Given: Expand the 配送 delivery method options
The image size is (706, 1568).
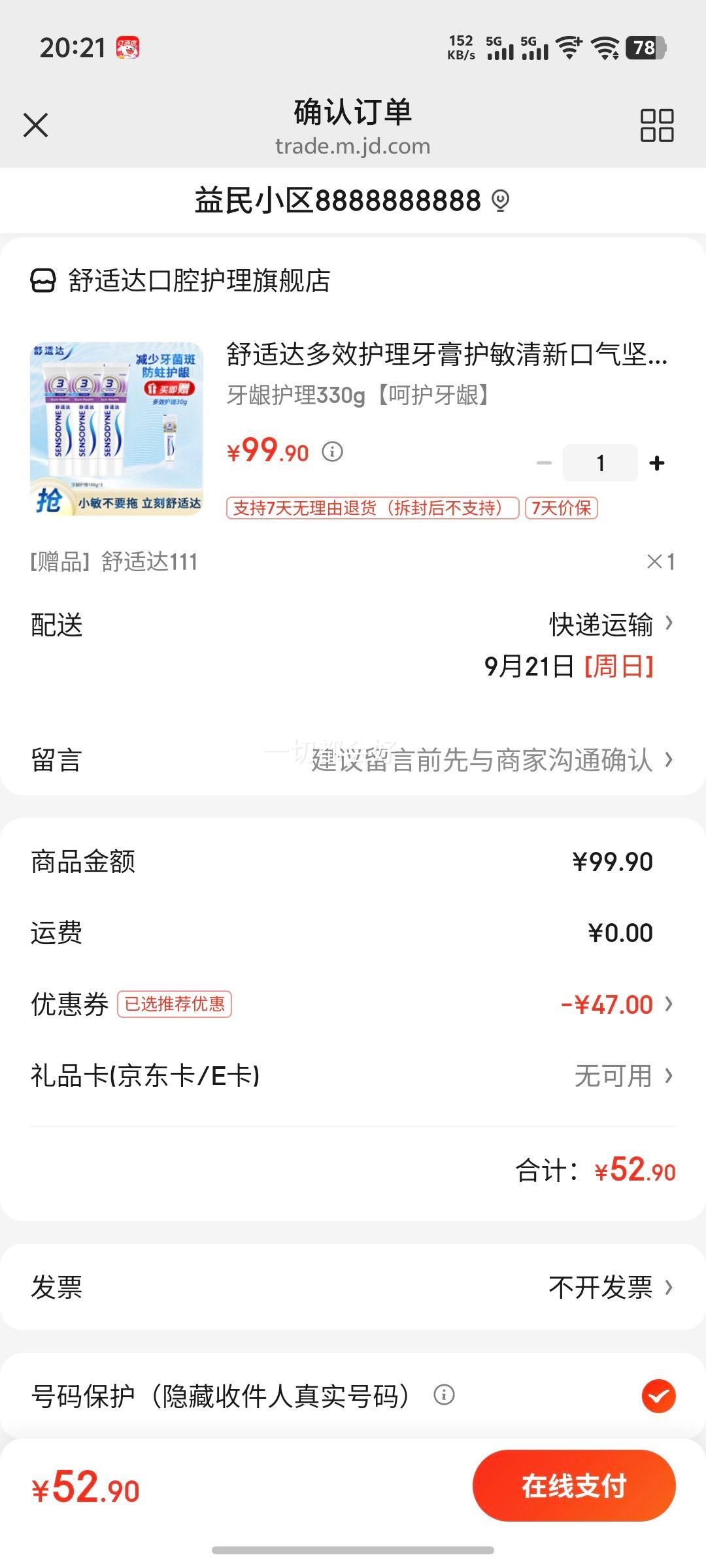Looking at the screenshot, I should point(601,625).
